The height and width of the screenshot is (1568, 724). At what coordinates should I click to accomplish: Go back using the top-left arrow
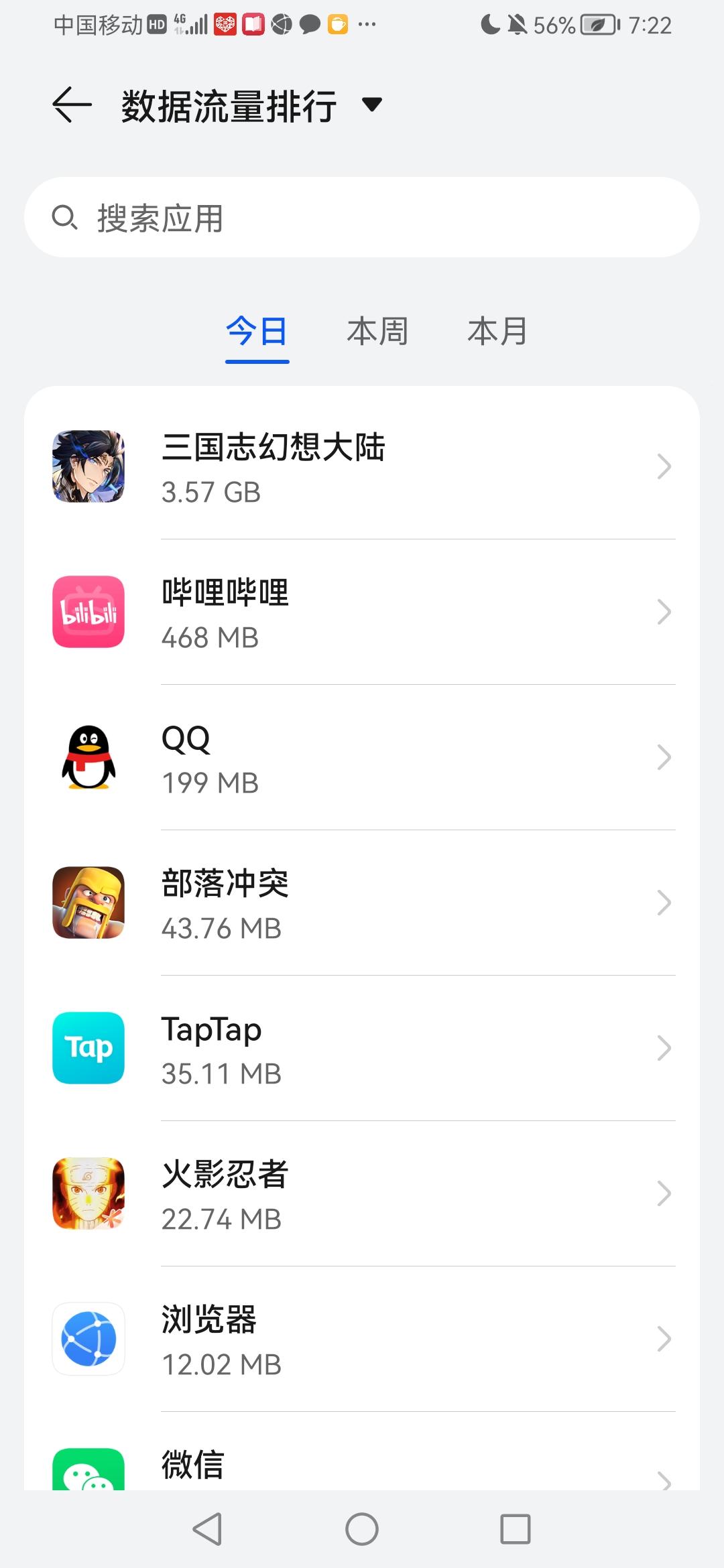pos(72,105)
